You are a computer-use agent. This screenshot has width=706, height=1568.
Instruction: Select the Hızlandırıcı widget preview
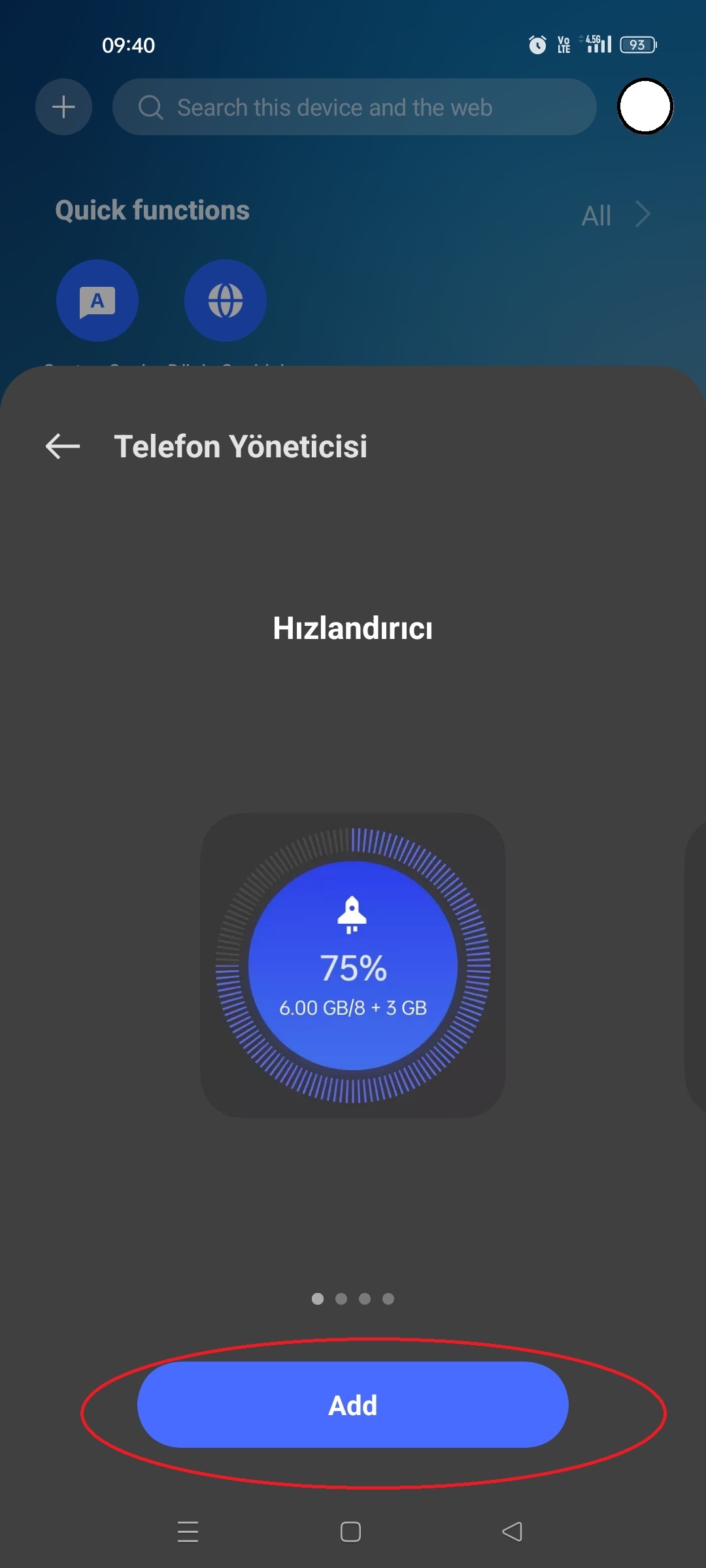(x=353, y=966)
